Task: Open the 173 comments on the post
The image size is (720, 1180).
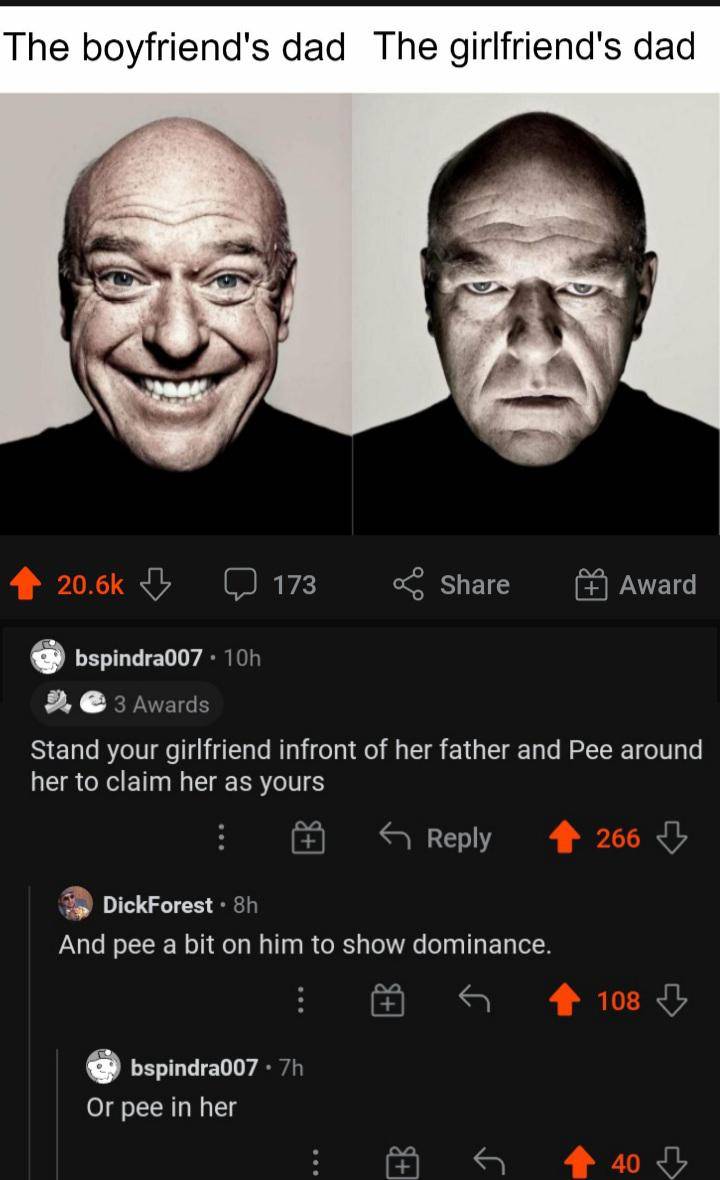Action: pyautogui.click(x=272, y=584)
